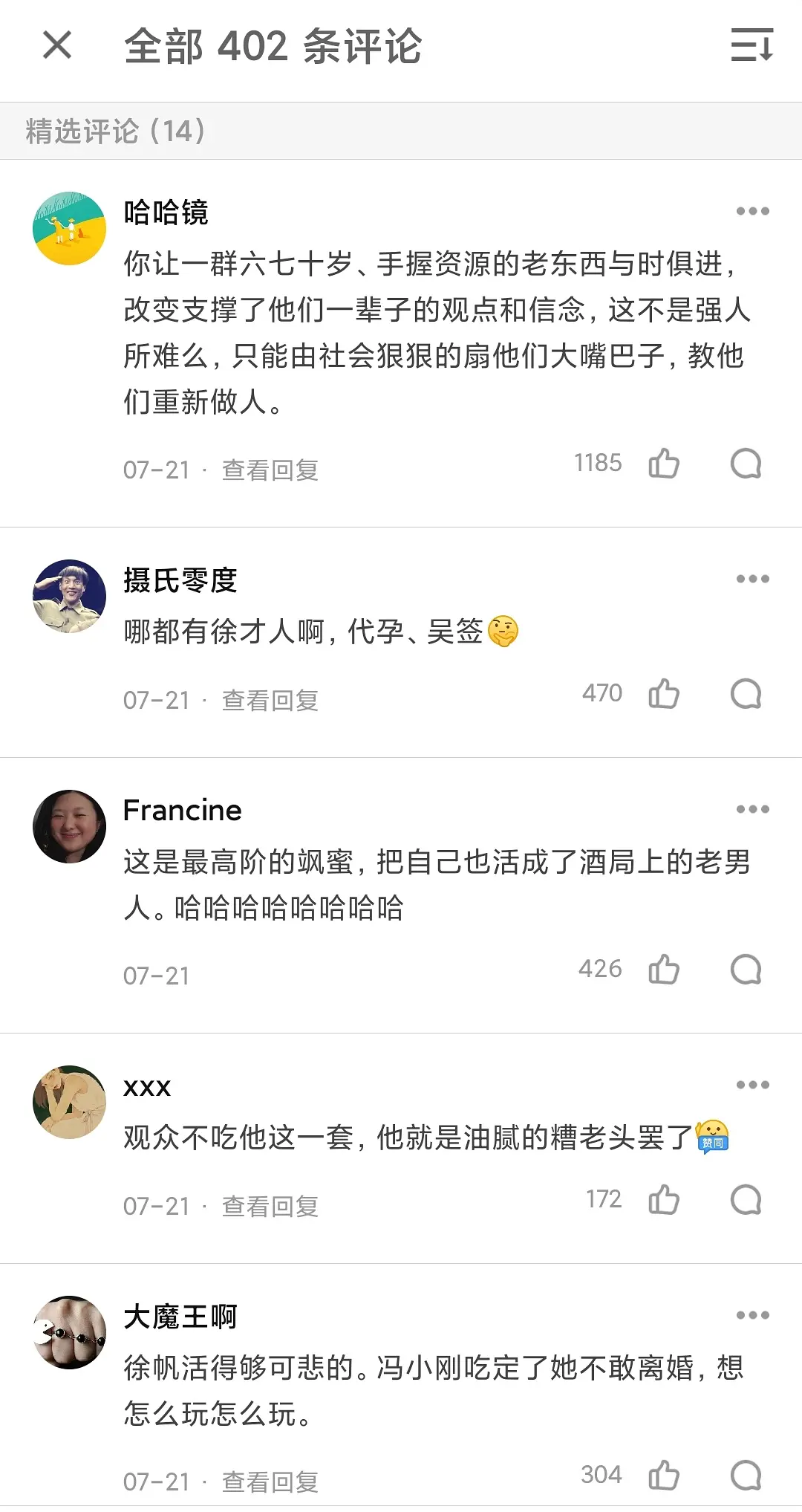View replies to 摄氏零度's comment
Screen dimensions: 802x1512
[270, 700]
